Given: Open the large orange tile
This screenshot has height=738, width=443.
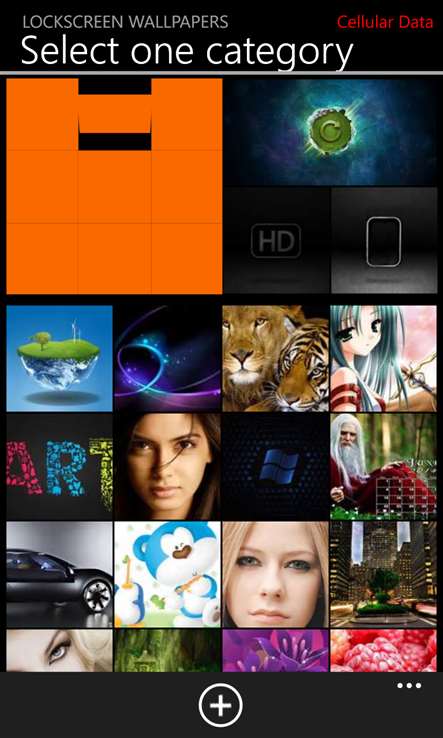Looking at the screenshot, I should (x=114, y=186).
